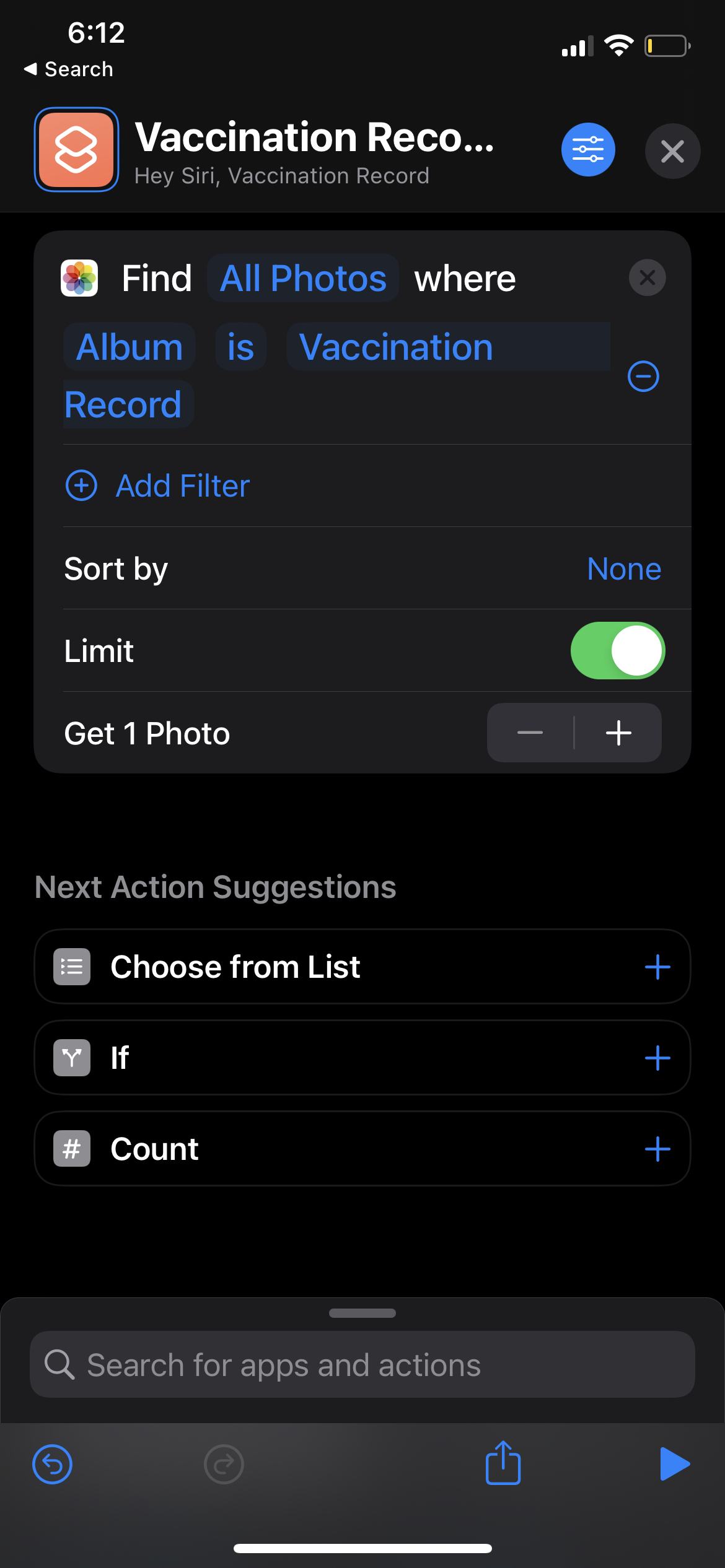
Task: Add the If action suggestion
Action: (x=657, y=1058)
